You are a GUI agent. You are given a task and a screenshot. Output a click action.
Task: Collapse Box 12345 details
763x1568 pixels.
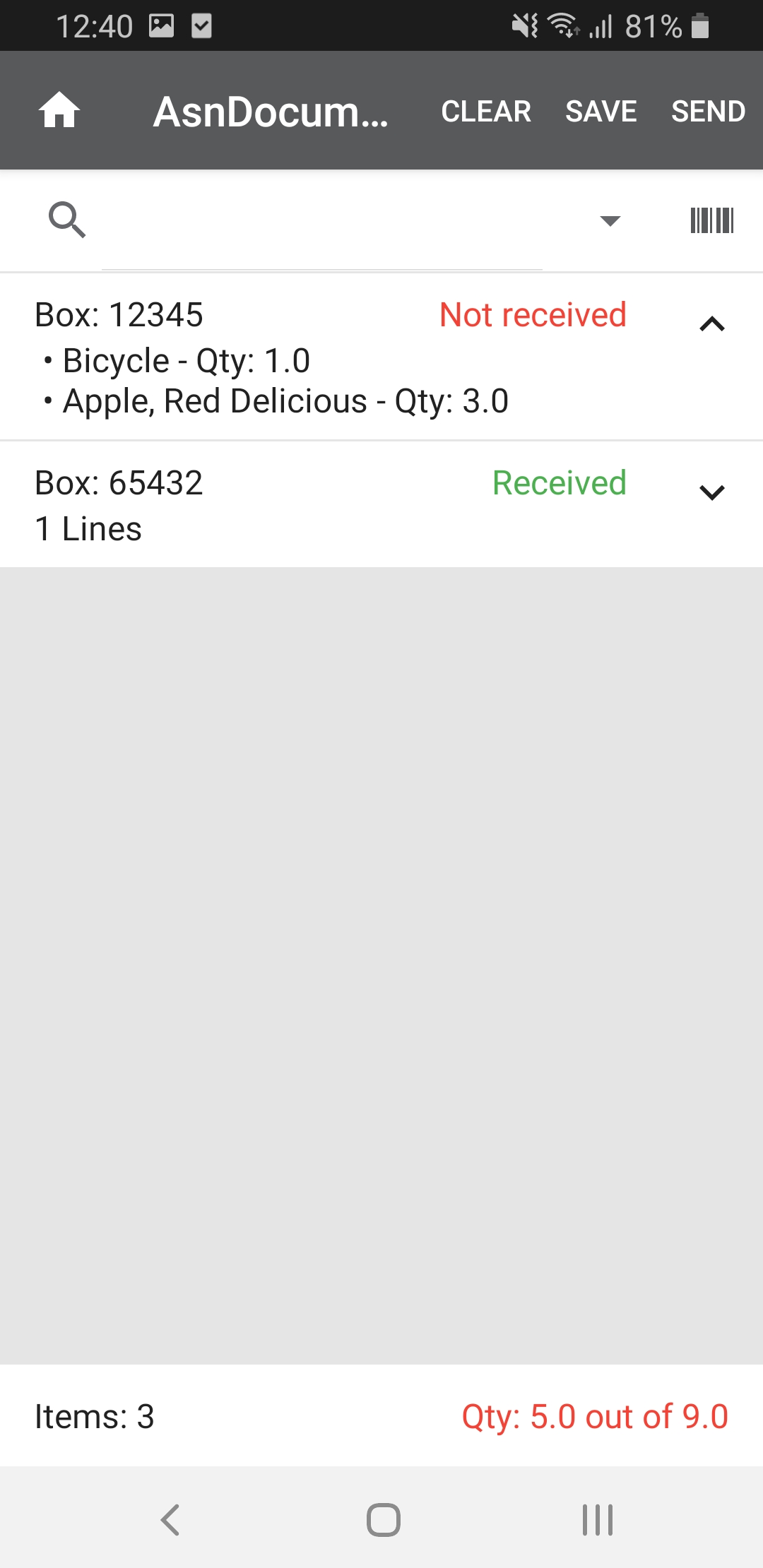coord(712,324)
